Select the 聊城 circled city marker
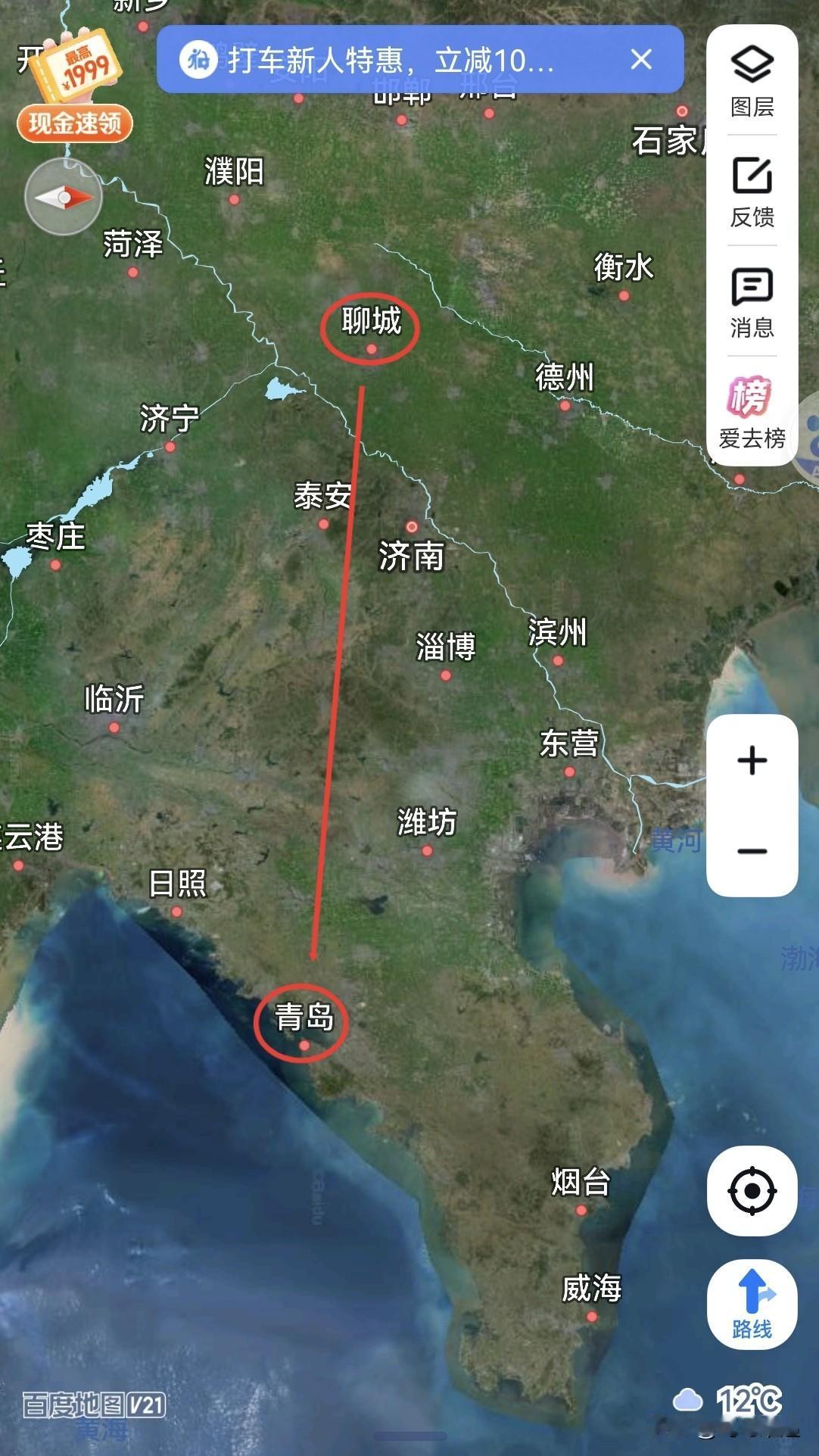Screen dimensions: 819x1456 click(x=371, y=327)
